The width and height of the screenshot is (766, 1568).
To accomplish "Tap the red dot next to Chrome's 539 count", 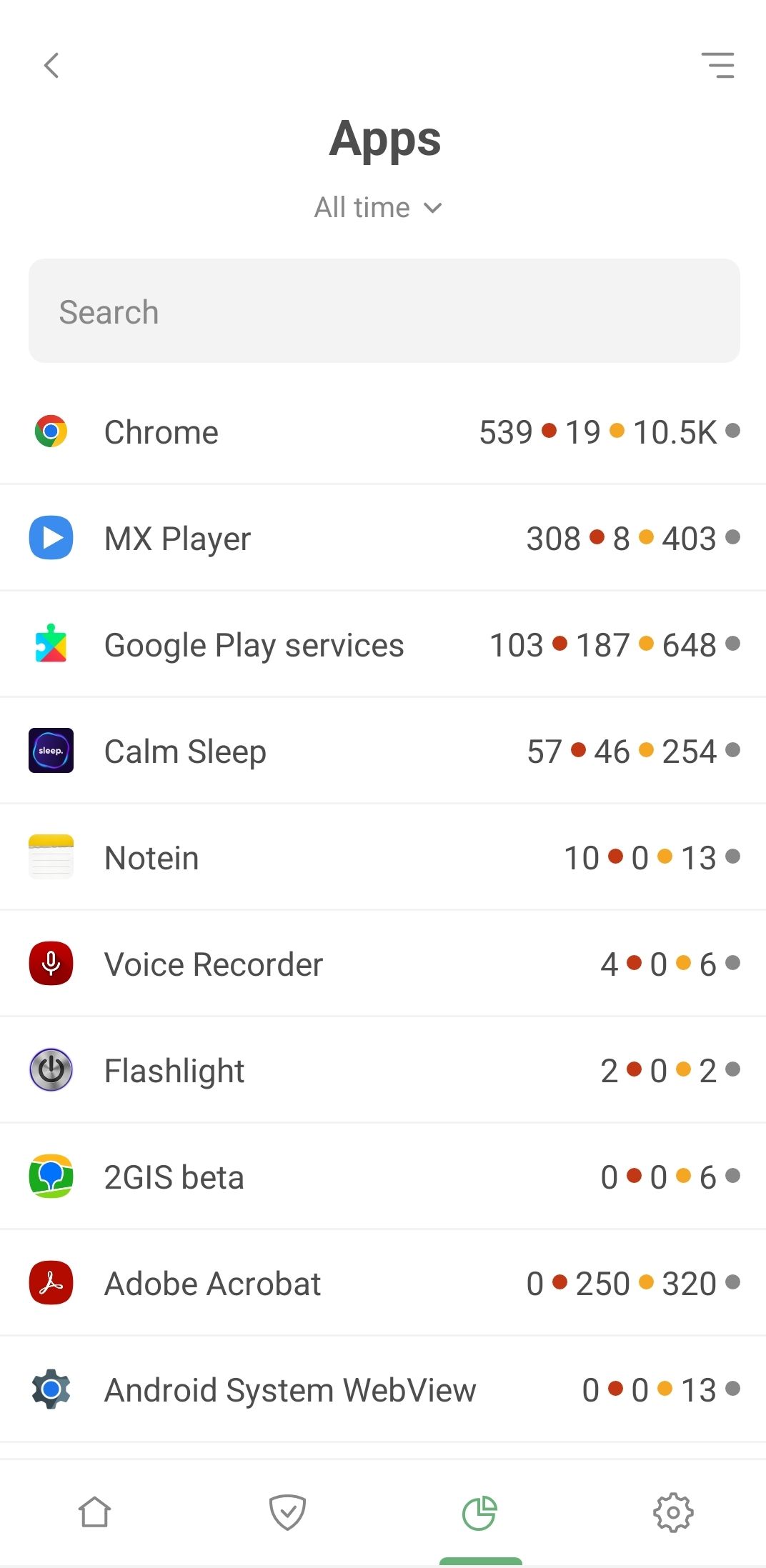I will pos(549,431).
